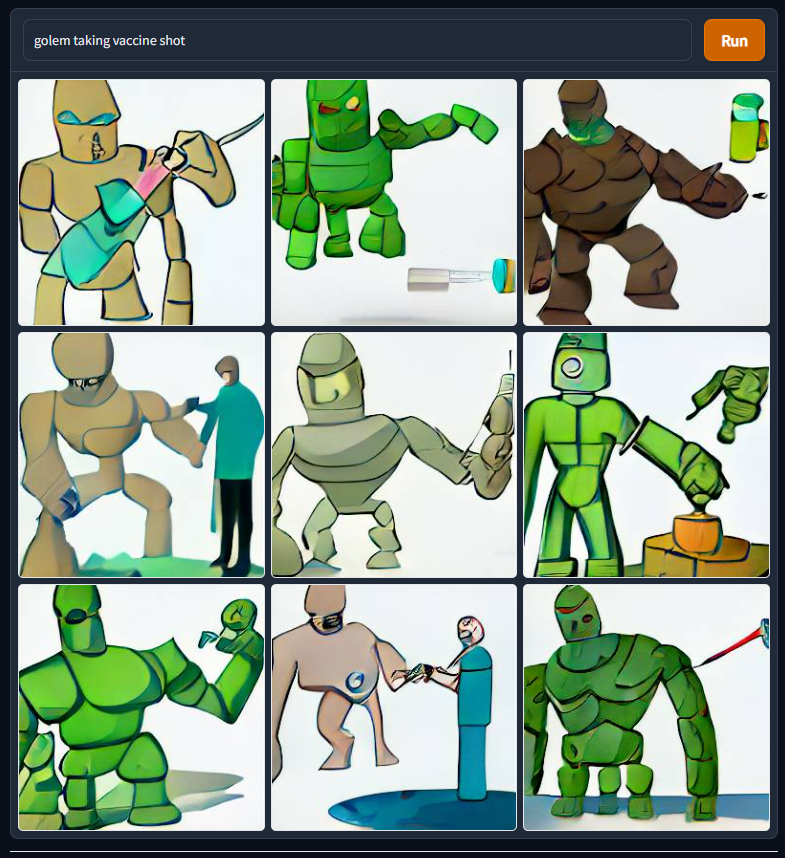Open golem with teal-shirted man image
The image size is (785, 858).
[x=142, y=455]
